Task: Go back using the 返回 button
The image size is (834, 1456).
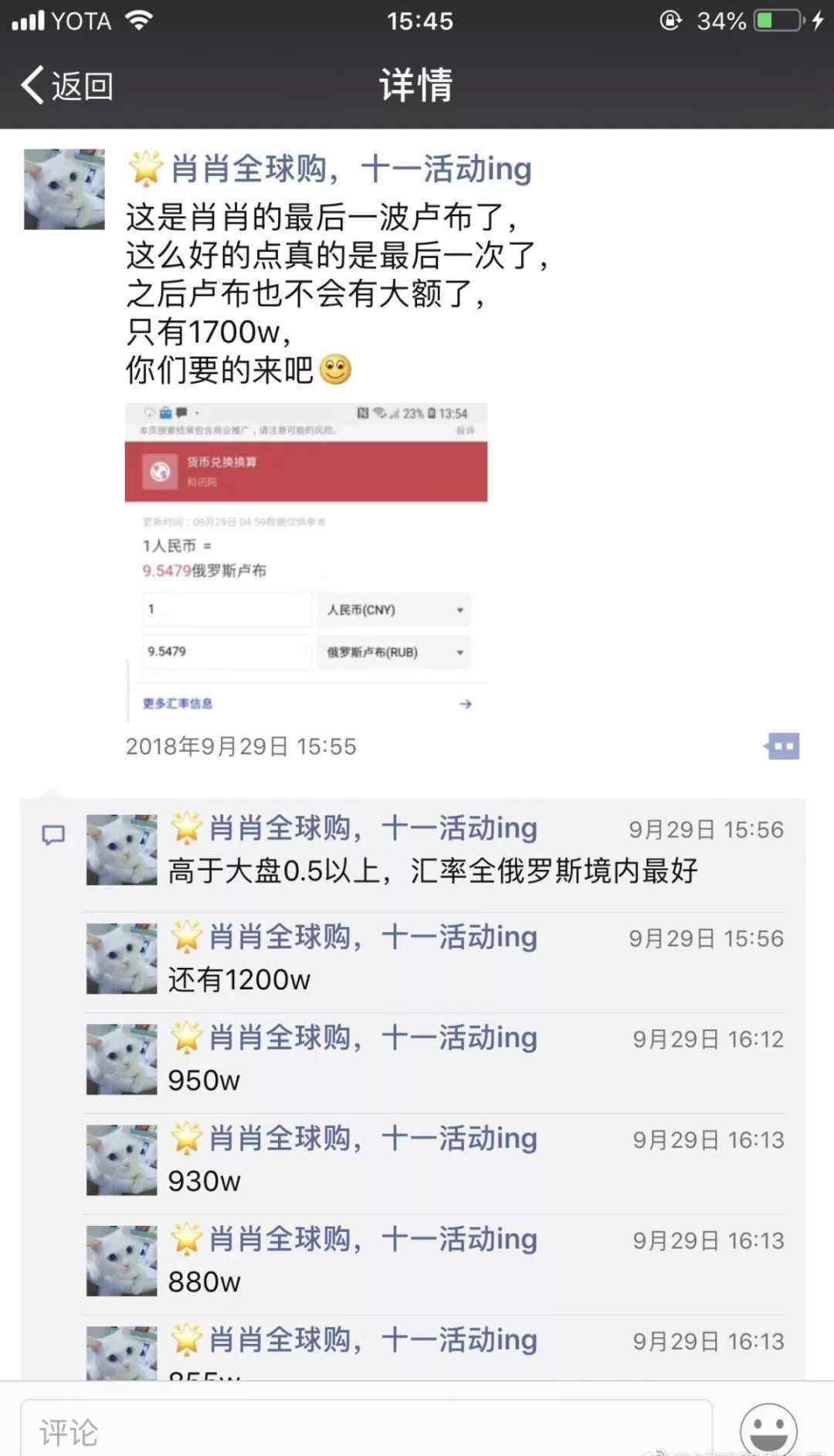Action: pos(68,85)
